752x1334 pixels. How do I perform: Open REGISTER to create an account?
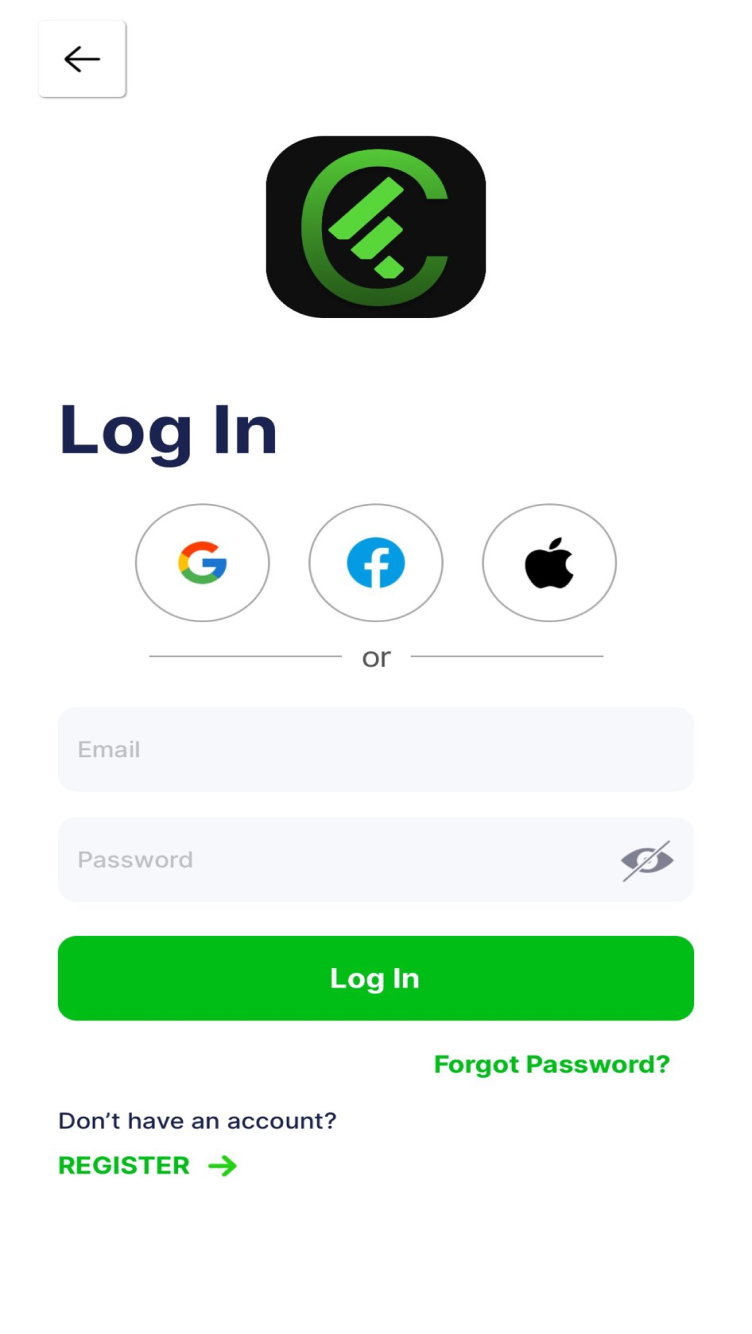coord(147,1165)
